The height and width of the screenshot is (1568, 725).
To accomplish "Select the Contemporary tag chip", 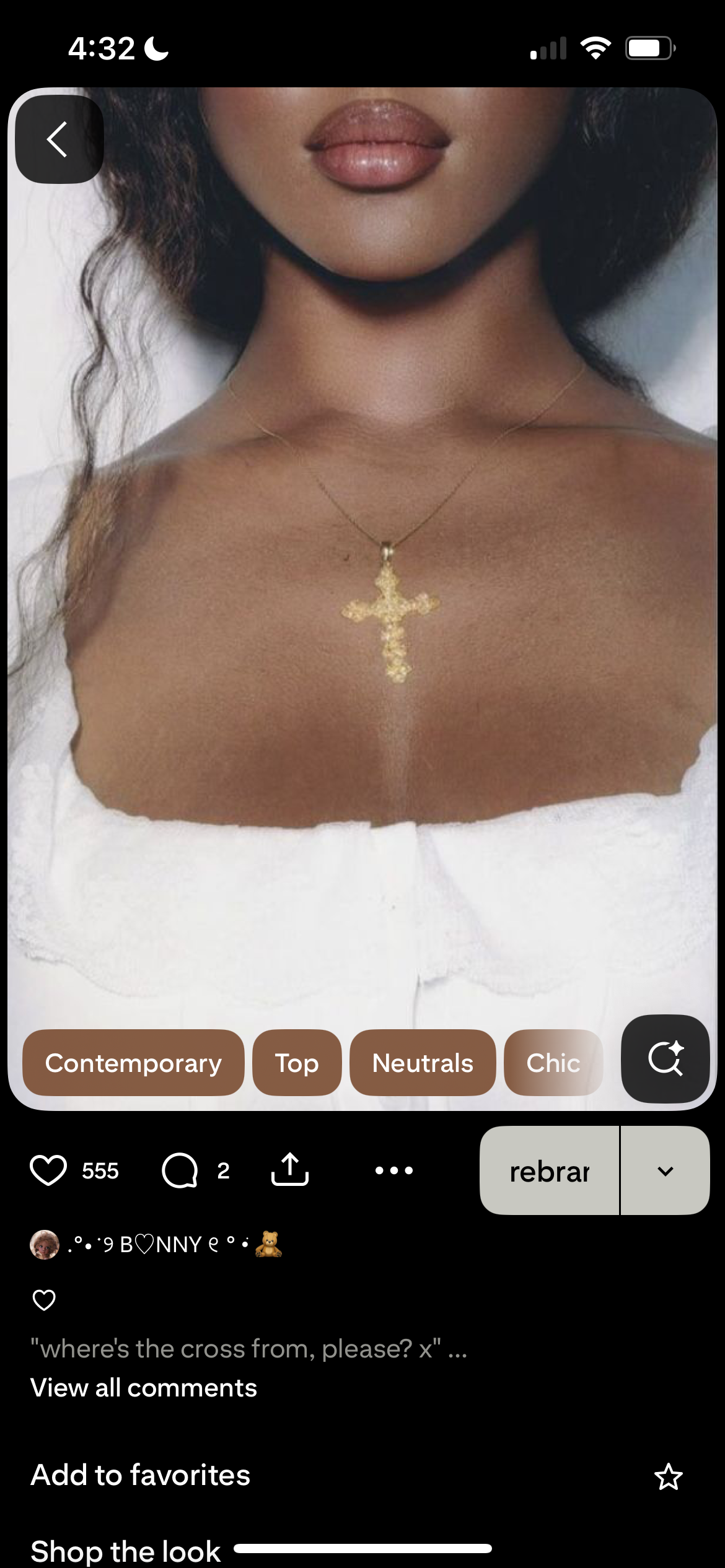I will click(133, 1063).
